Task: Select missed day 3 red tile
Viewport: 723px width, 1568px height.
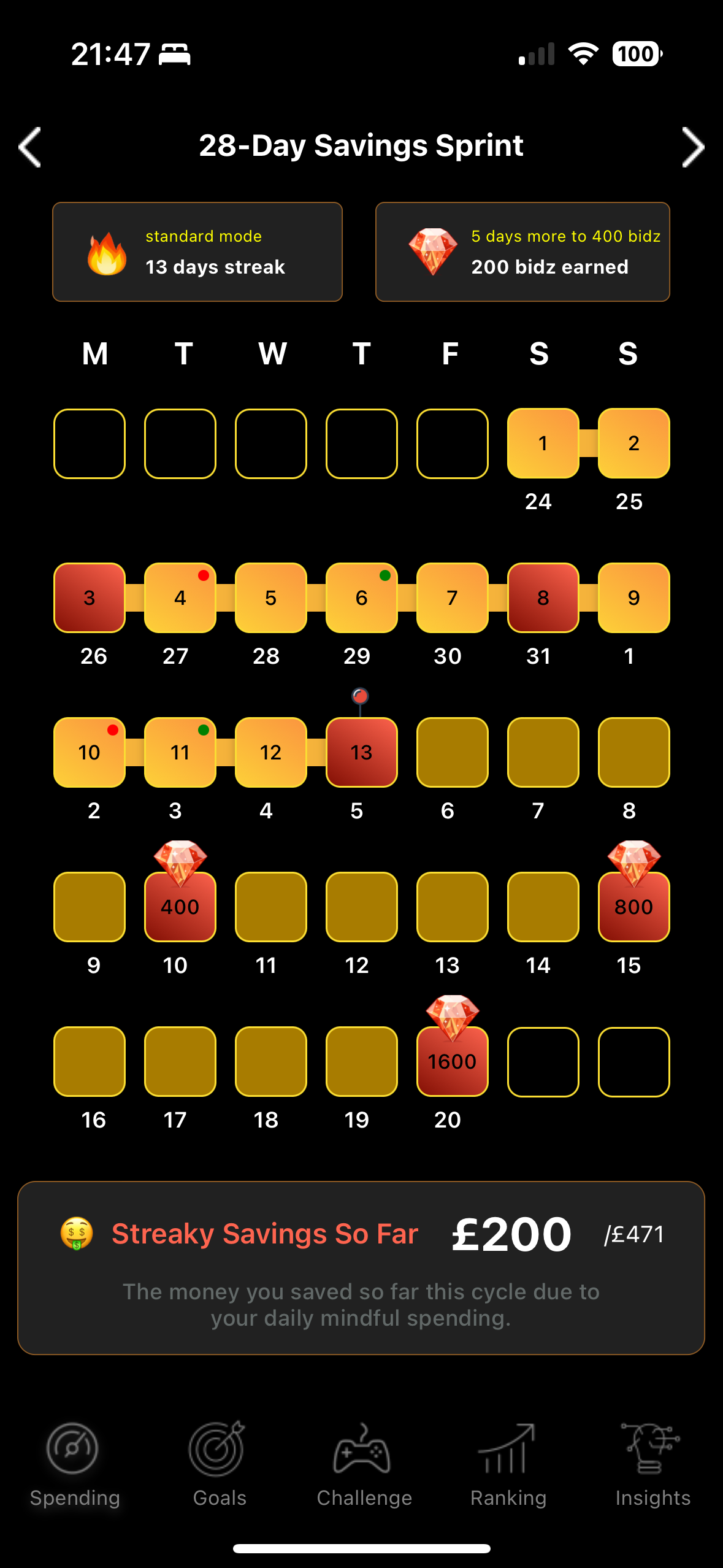Action: tap(89, 598)
